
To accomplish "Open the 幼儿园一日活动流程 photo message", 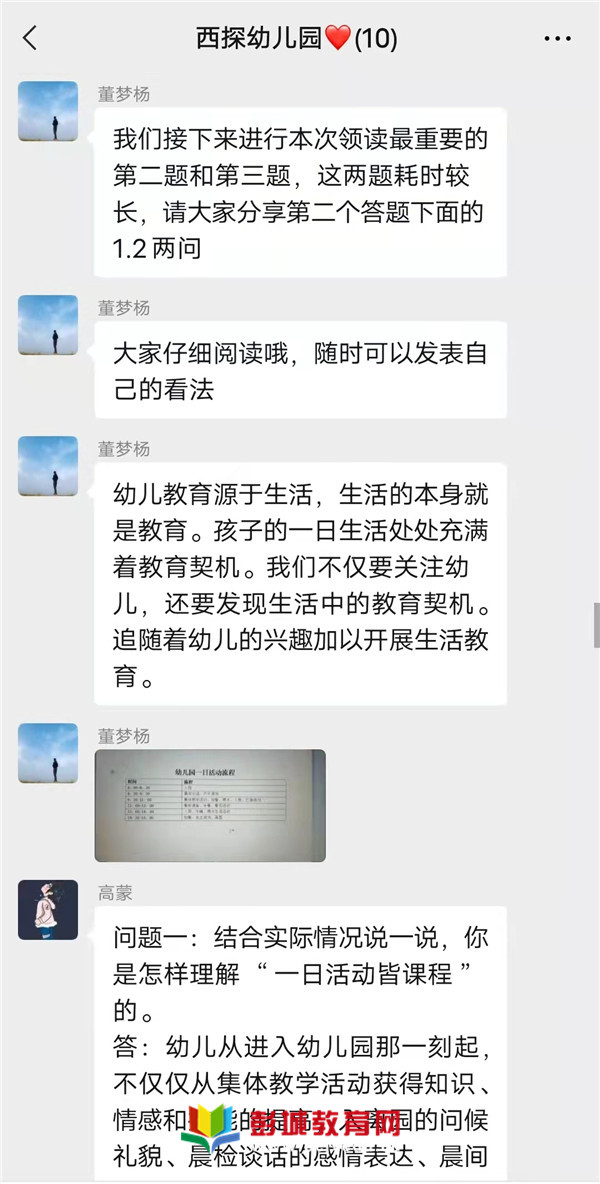I will click(210, 805).
